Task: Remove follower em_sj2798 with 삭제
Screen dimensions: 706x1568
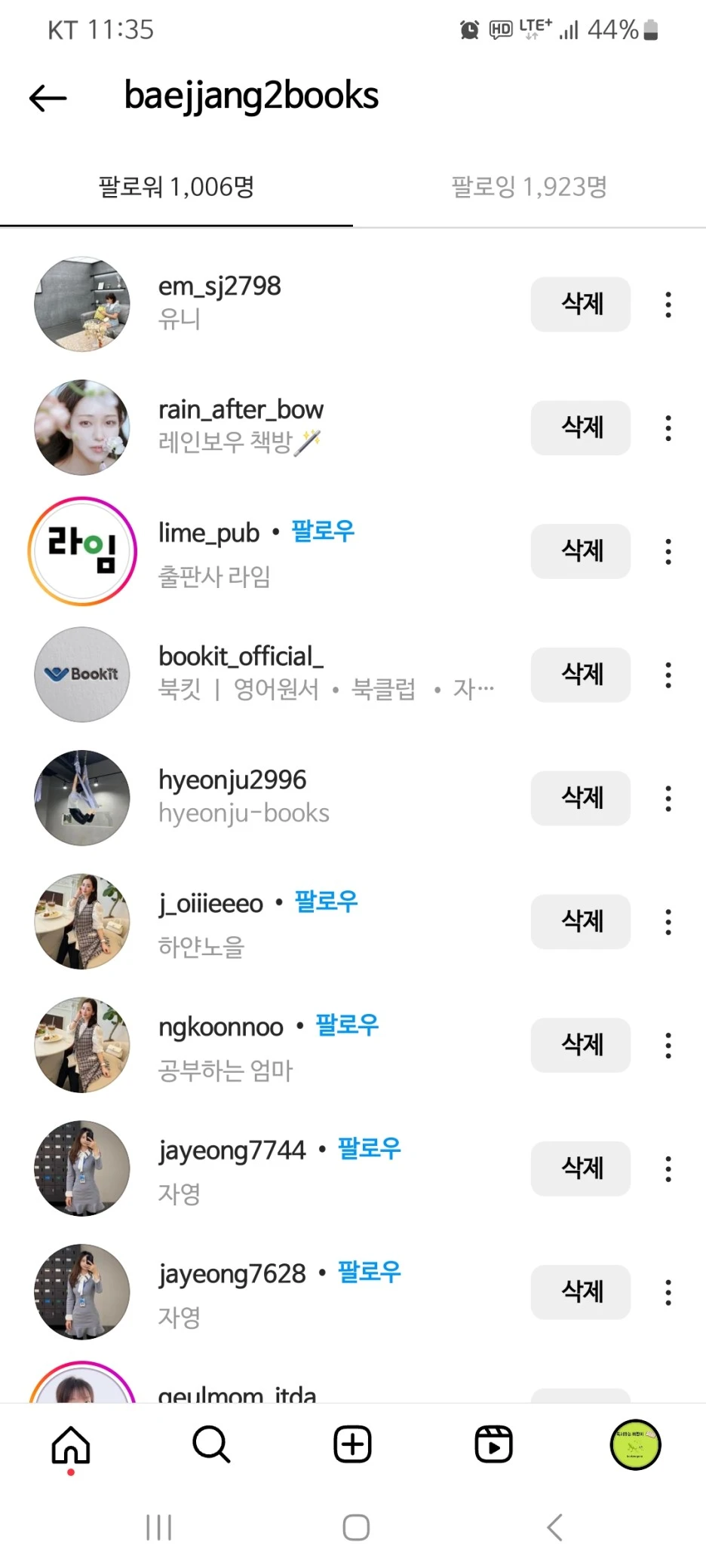Action: [x=580, y=305]
